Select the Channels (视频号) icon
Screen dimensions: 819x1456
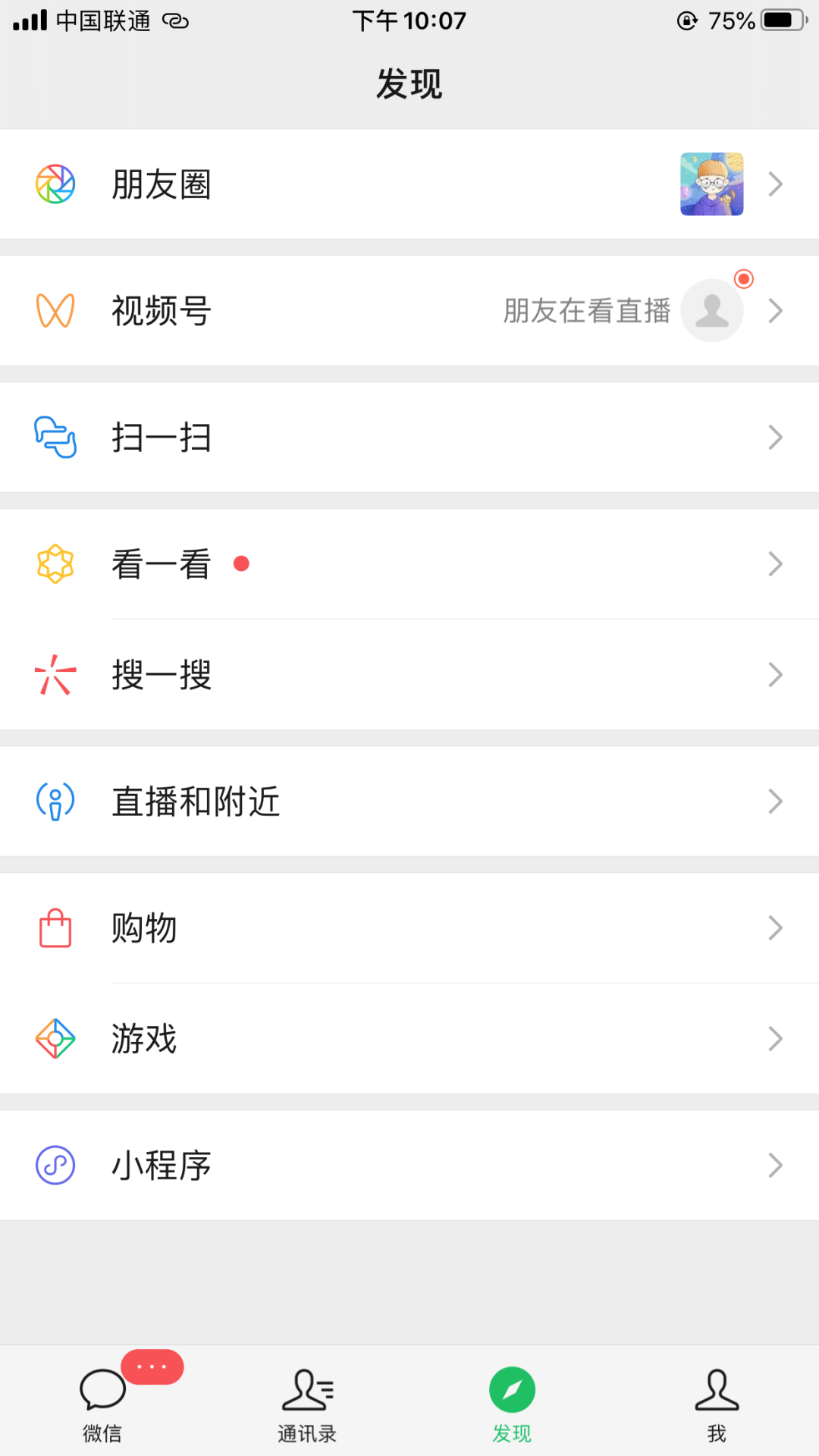[x=55, y=309]
